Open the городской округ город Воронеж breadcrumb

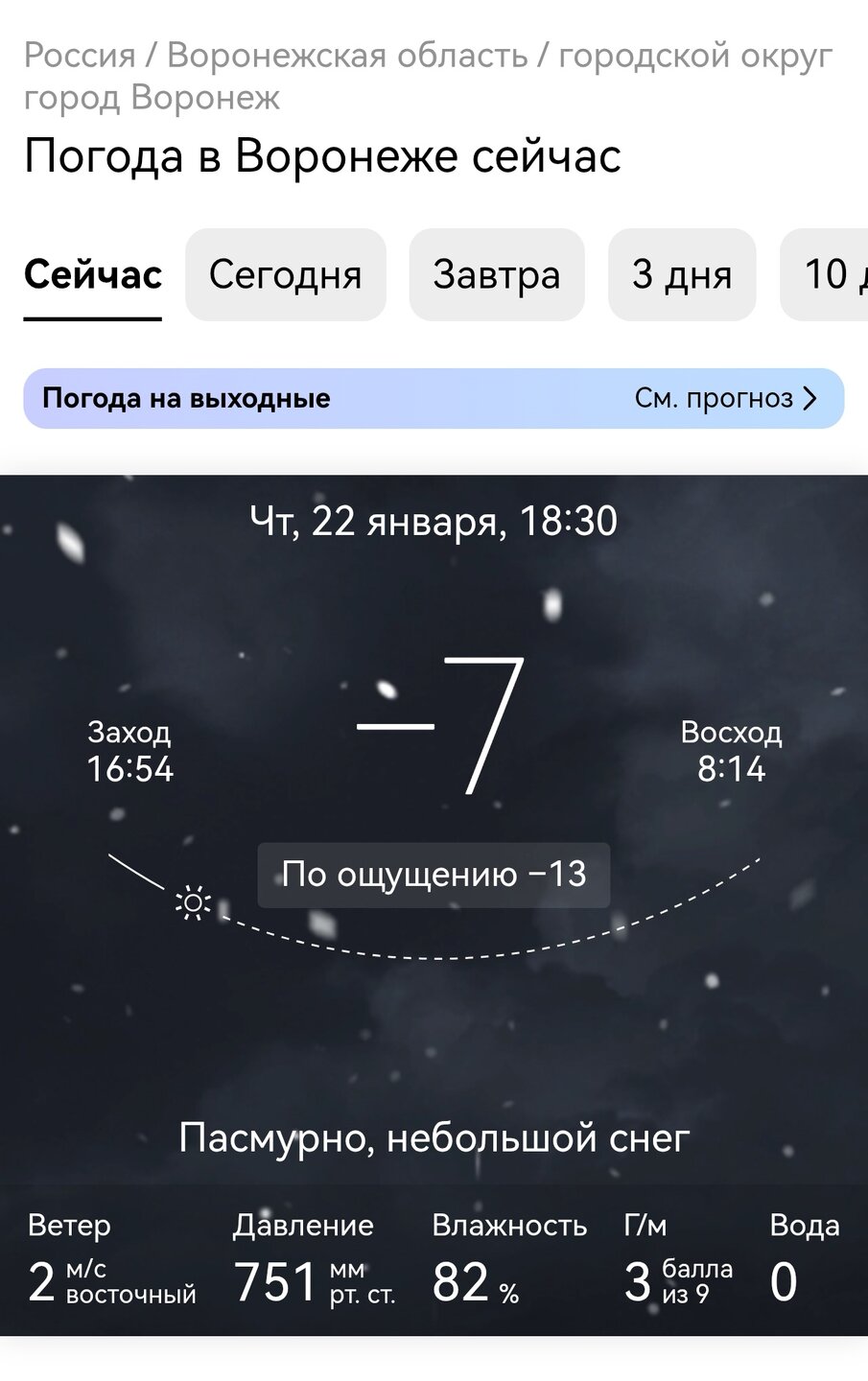tap(694, 56)
